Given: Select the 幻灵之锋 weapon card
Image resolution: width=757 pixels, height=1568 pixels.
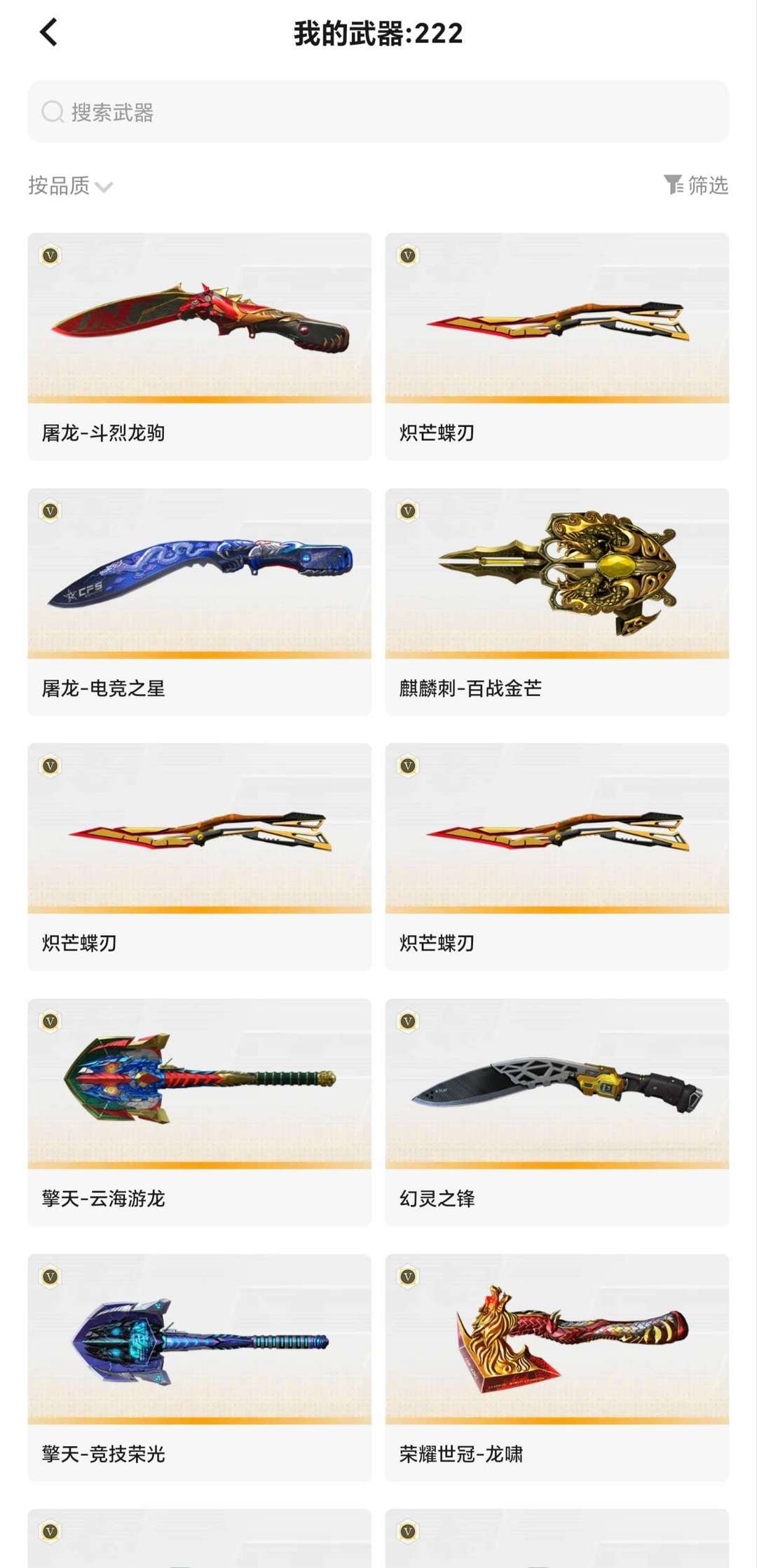Looking at the screenshot, I should click(x=557, y=1112).
